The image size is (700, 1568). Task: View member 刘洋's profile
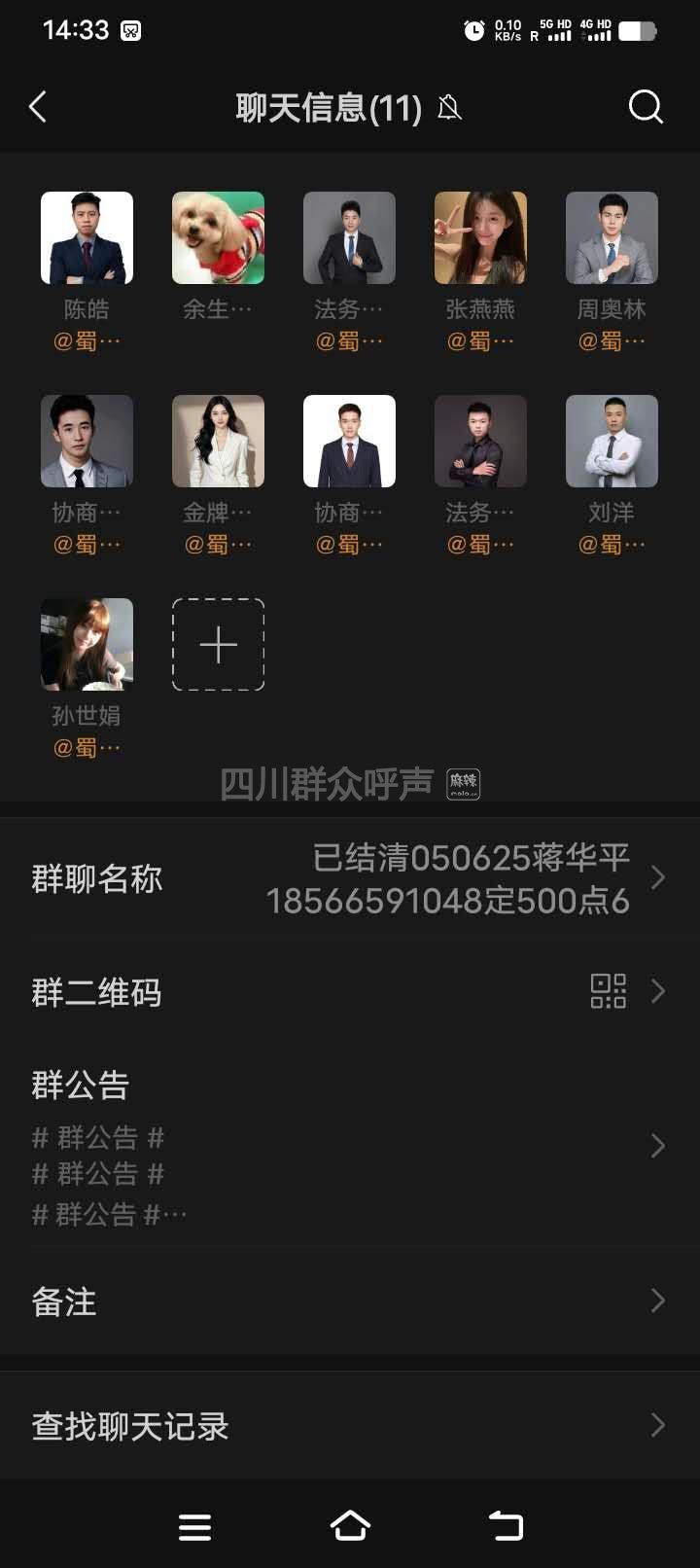(612, 442)
